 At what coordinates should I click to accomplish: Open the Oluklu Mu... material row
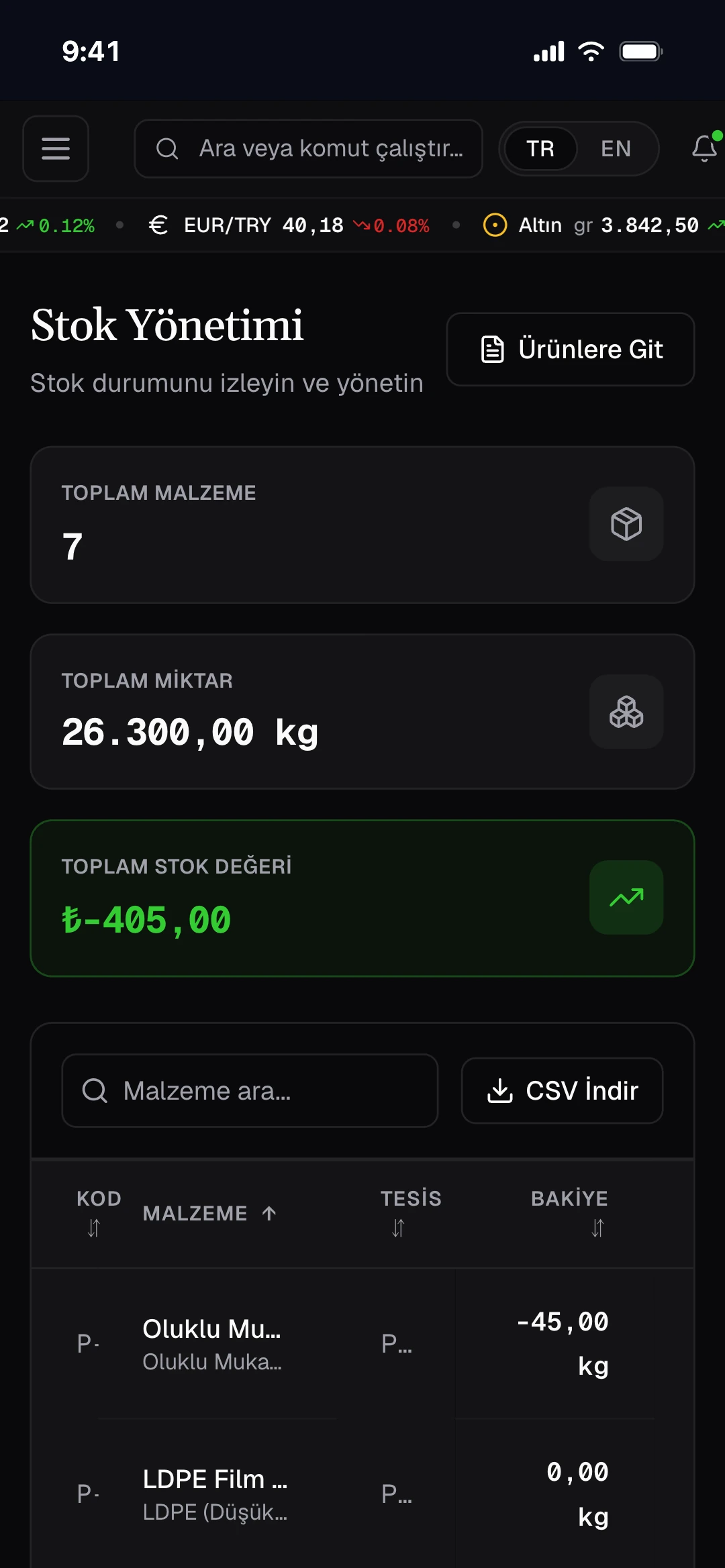point(362,1344)
